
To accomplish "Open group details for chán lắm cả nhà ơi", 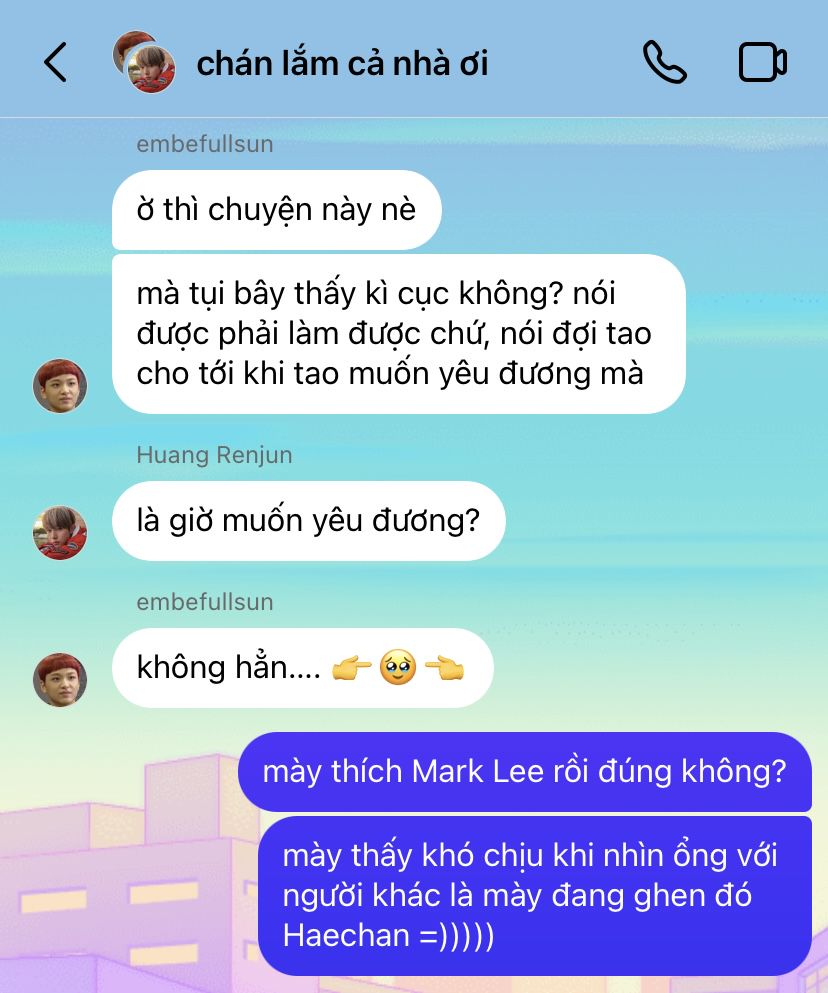I will pos(342,63).
